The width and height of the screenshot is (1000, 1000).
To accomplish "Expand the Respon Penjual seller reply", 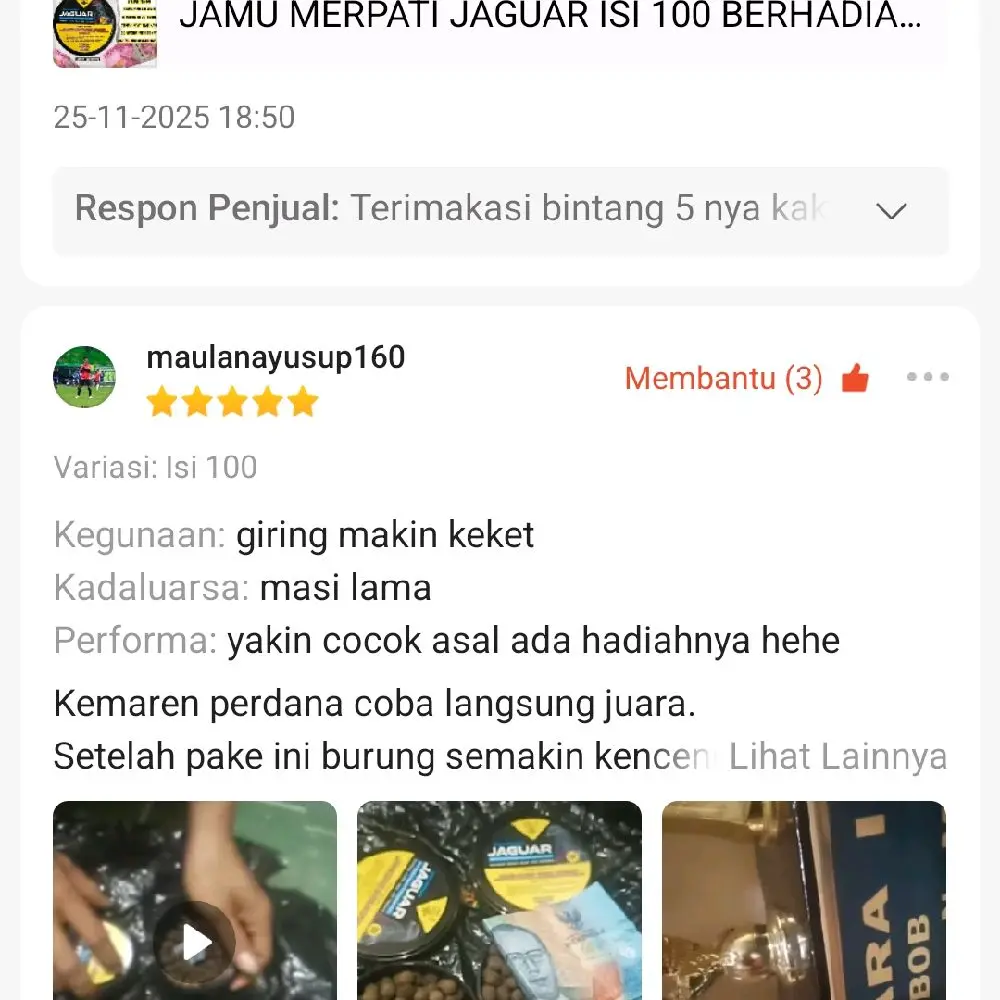I will (x=890, y=211).
